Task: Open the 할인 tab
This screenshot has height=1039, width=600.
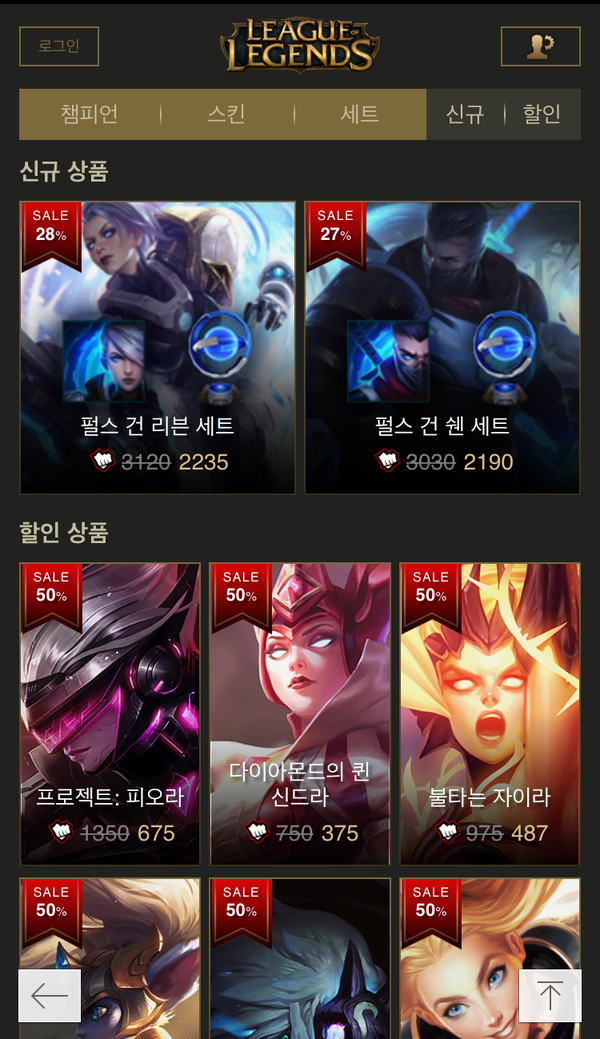Action: coord(542,114)
